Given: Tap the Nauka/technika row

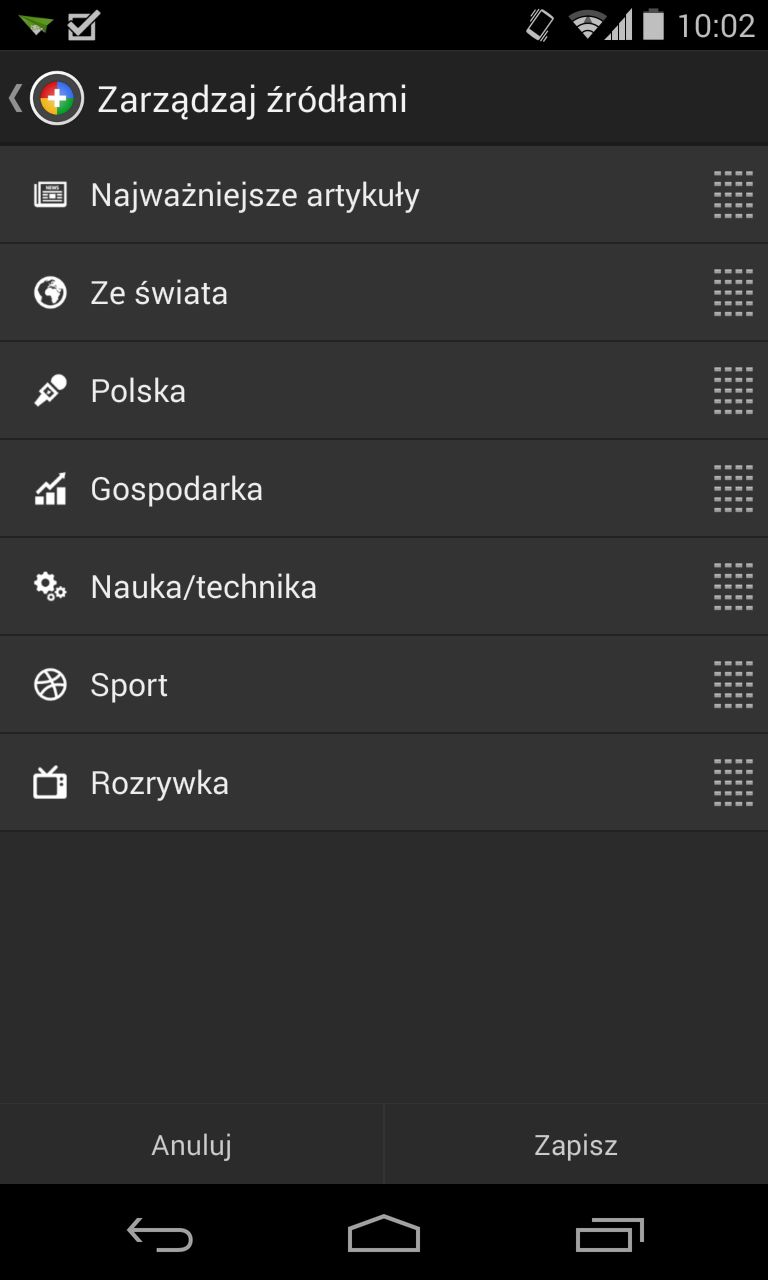Looking at the screenshot, I should (384, 587).
